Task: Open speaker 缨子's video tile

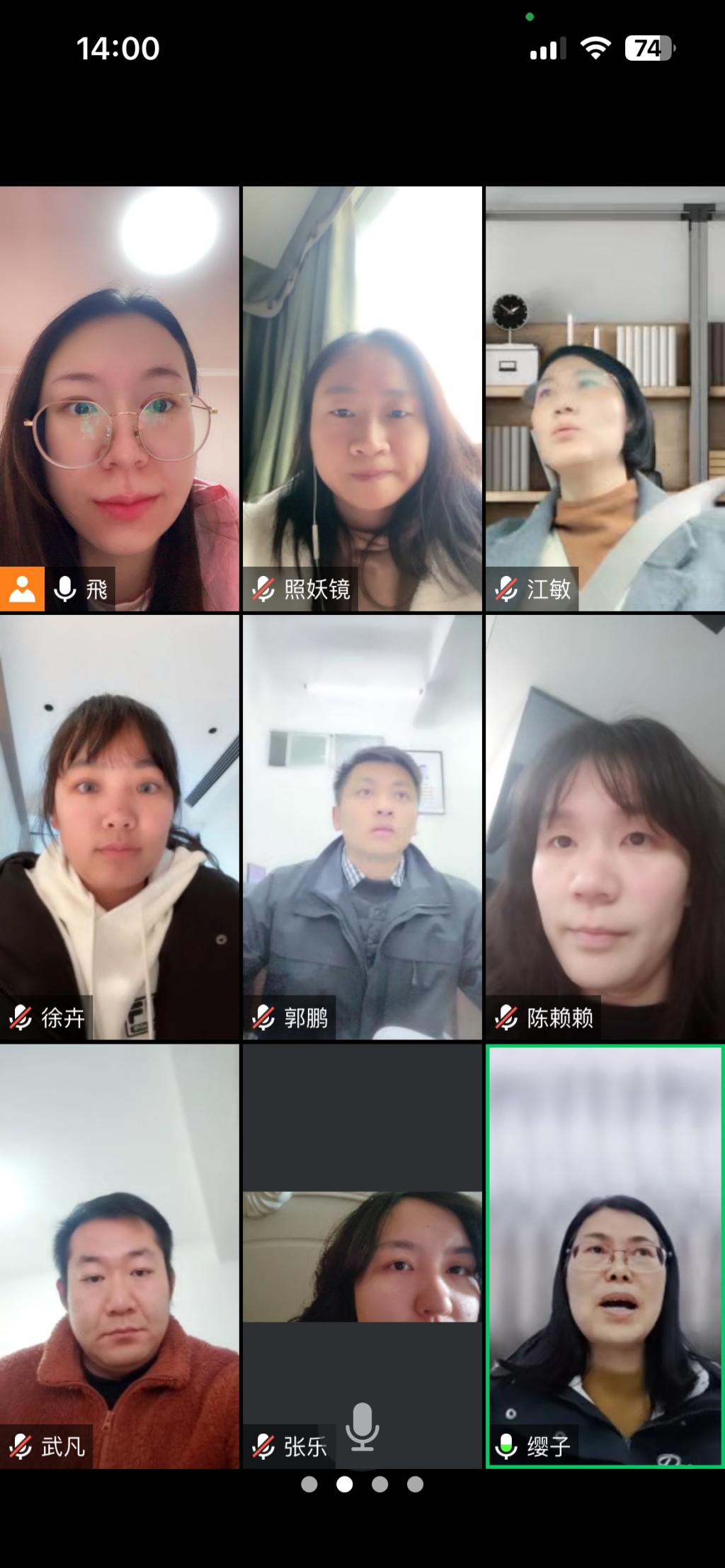Action: pyautogui.click(x=605, y=1256)
